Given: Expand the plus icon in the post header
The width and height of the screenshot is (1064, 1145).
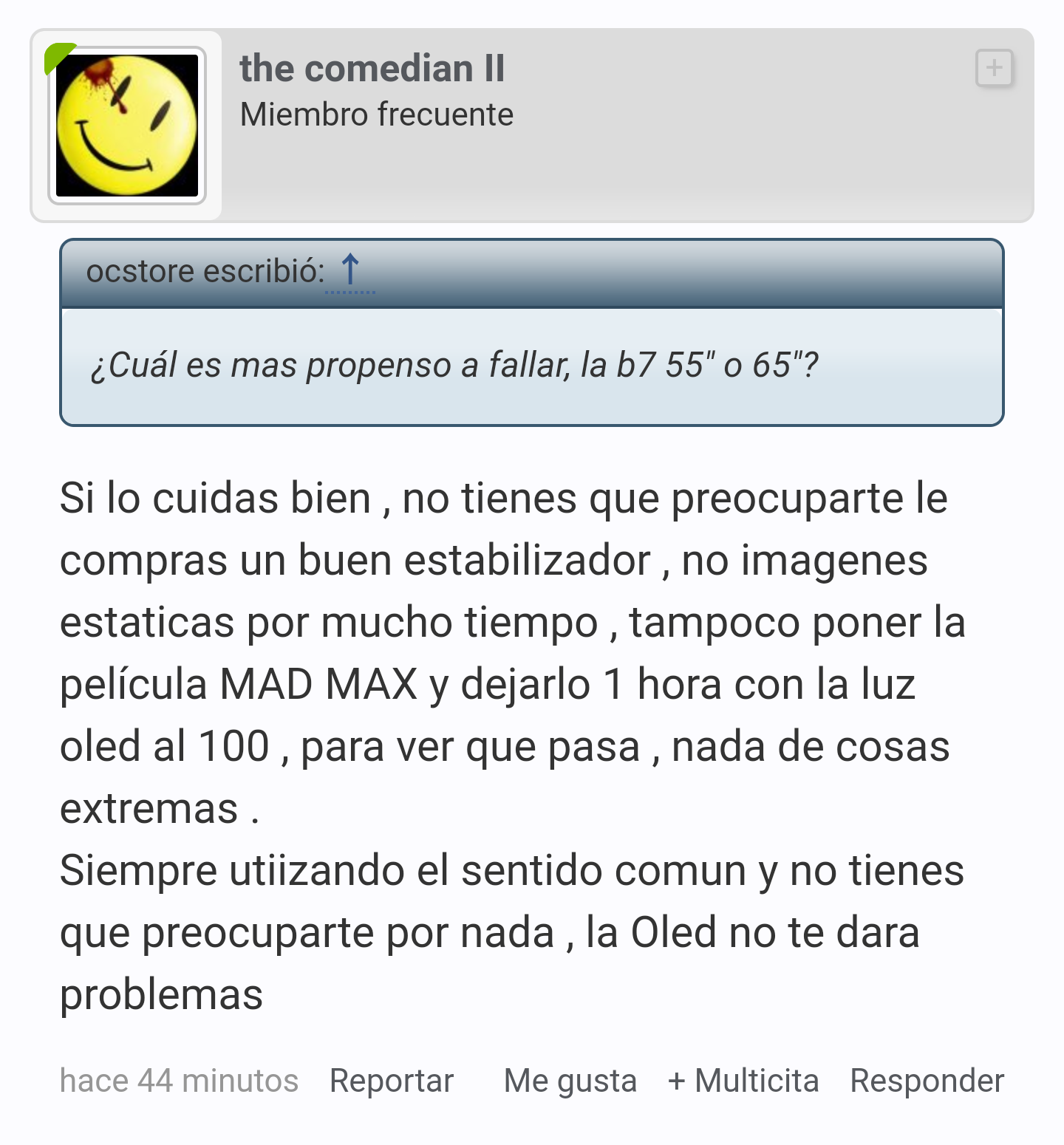Looking at the screenshot, I should [x=994, y=69].
